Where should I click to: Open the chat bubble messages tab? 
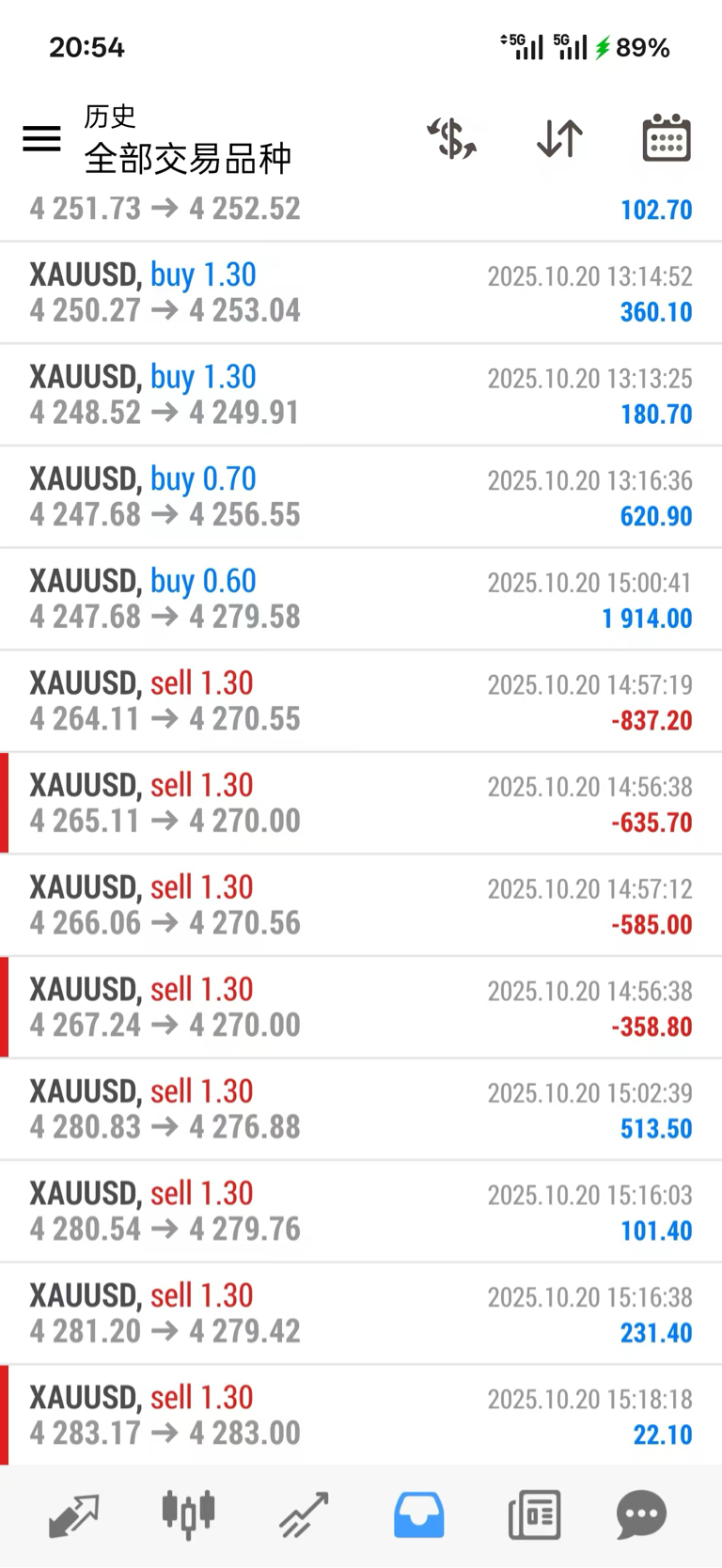pyautogui.click(x=641, y=1515)
